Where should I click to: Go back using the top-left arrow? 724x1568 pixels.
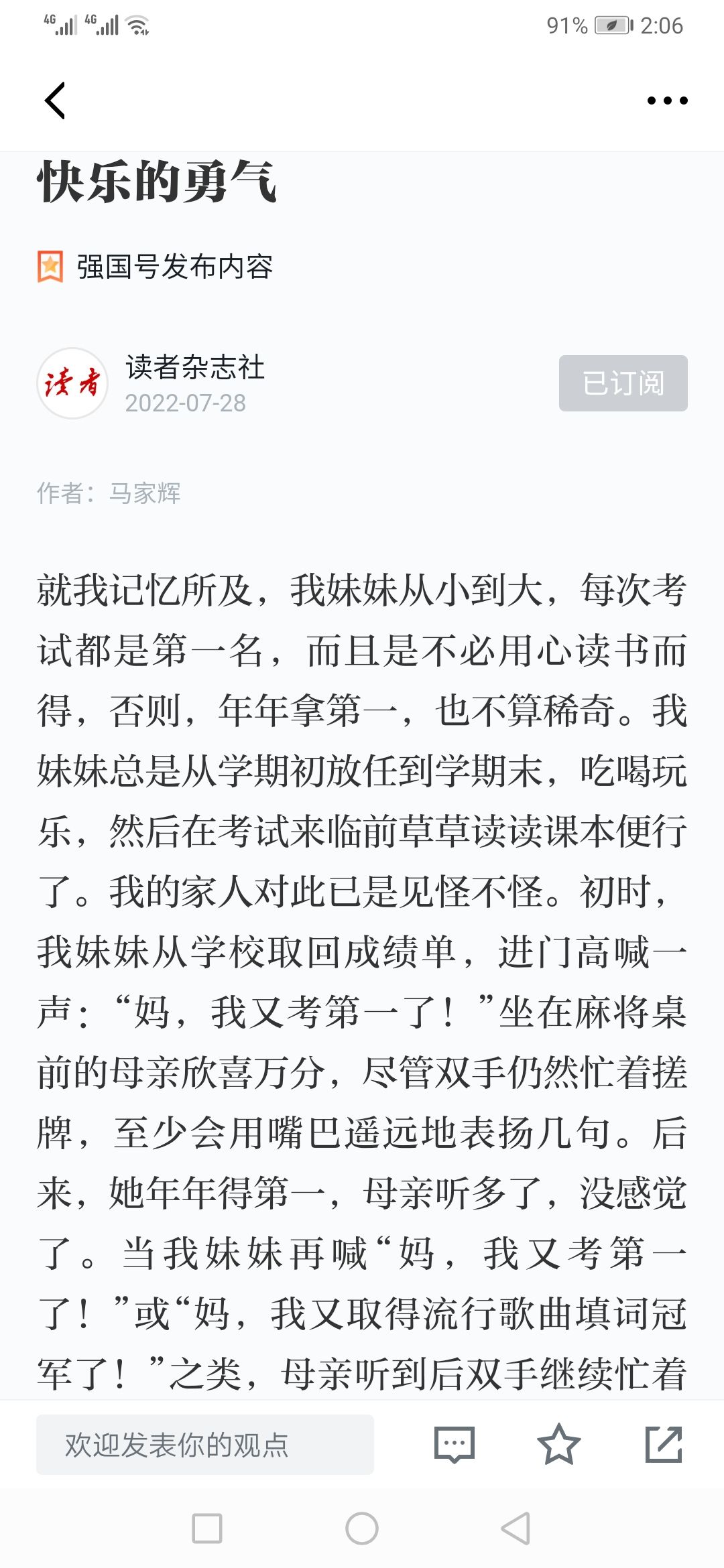tap(55, 101)
